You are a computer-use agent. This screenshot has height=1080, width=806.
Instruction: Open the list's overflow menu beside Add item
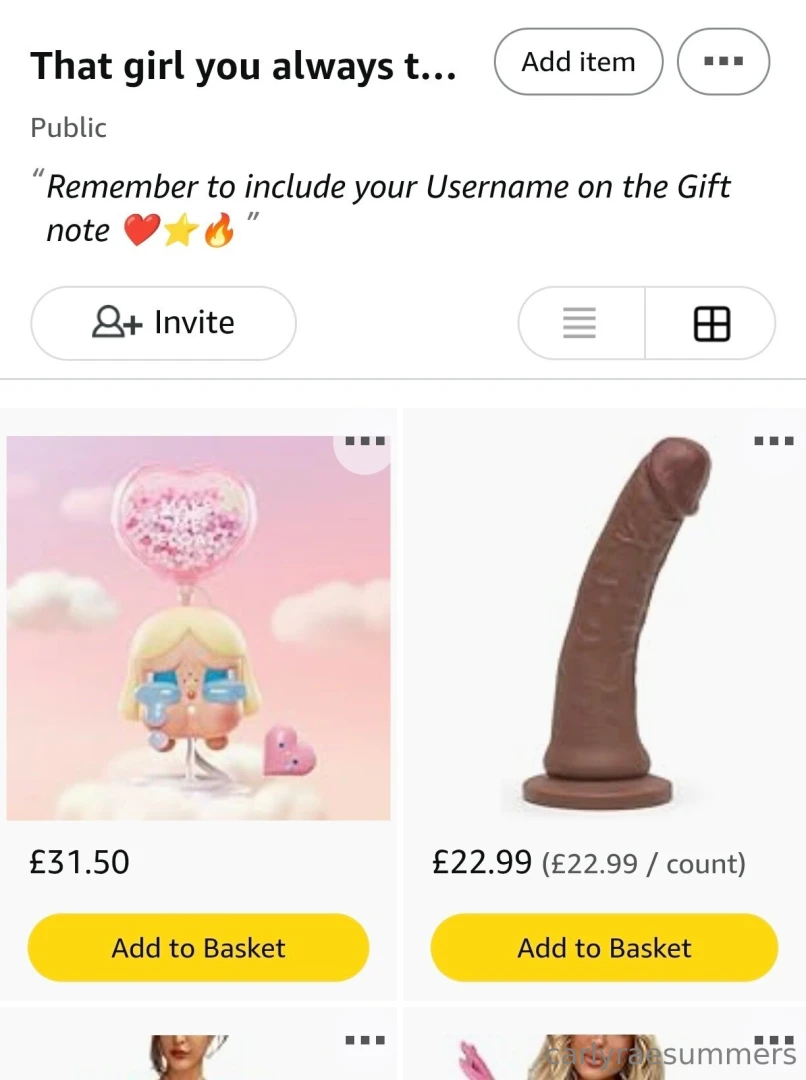(723, 62)
